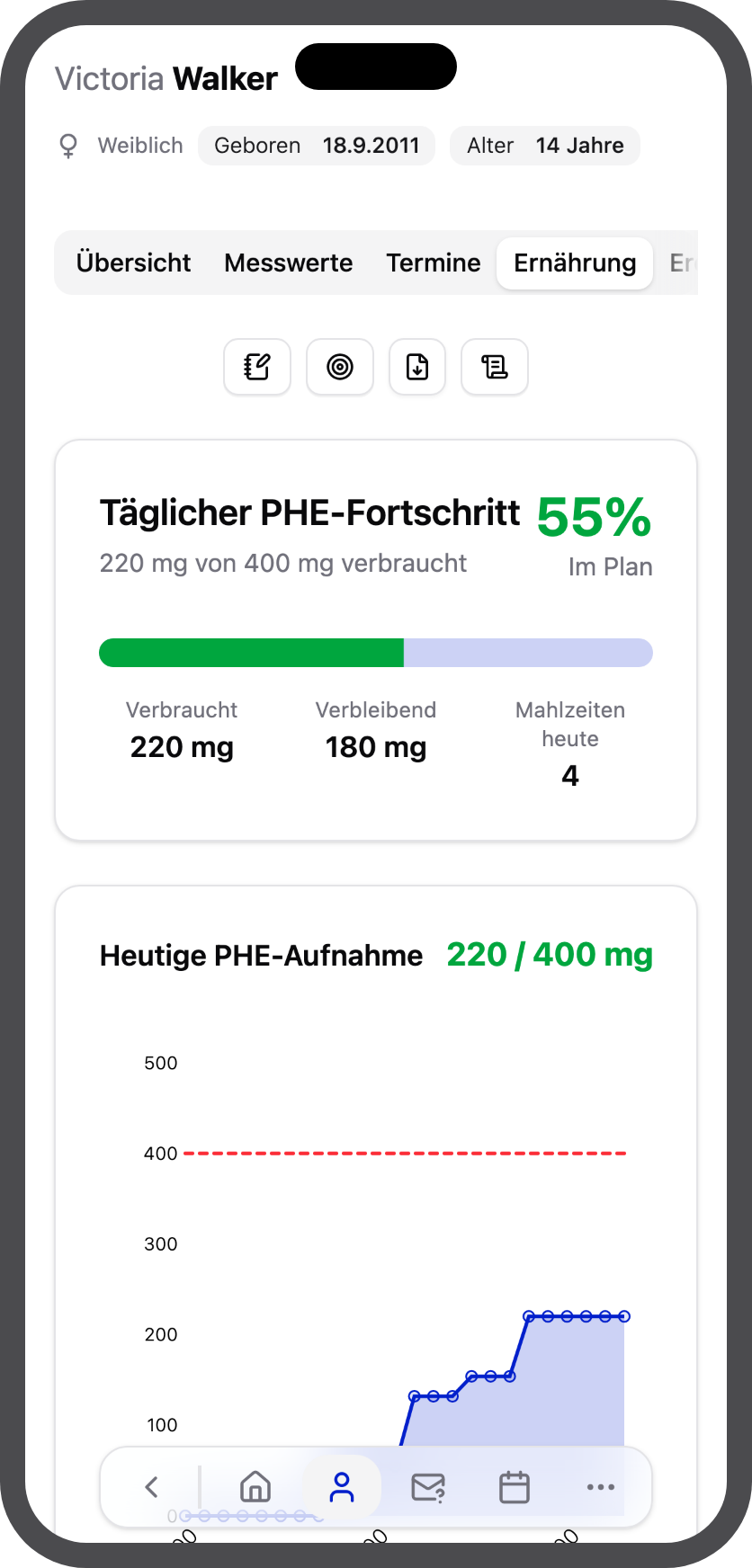
Task: Click the red dashed 400 mg limit line
Action: (405, 1152)
